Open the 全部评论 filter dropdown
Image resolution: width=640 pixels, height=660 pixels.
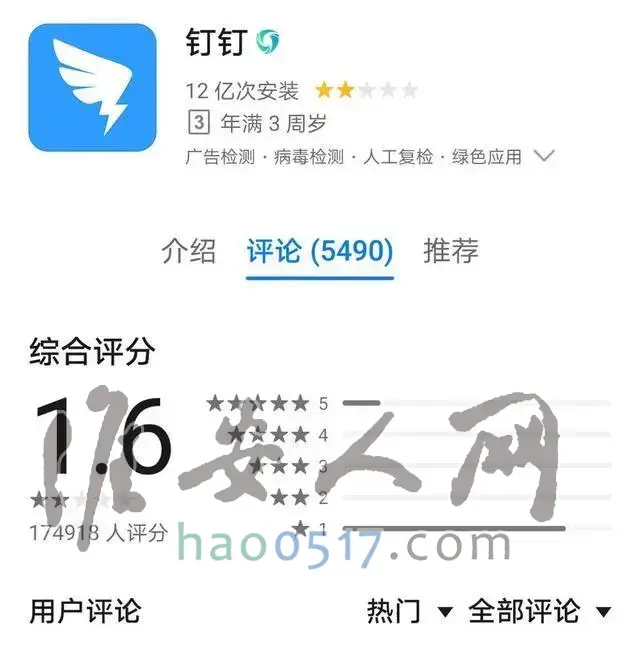540,610
